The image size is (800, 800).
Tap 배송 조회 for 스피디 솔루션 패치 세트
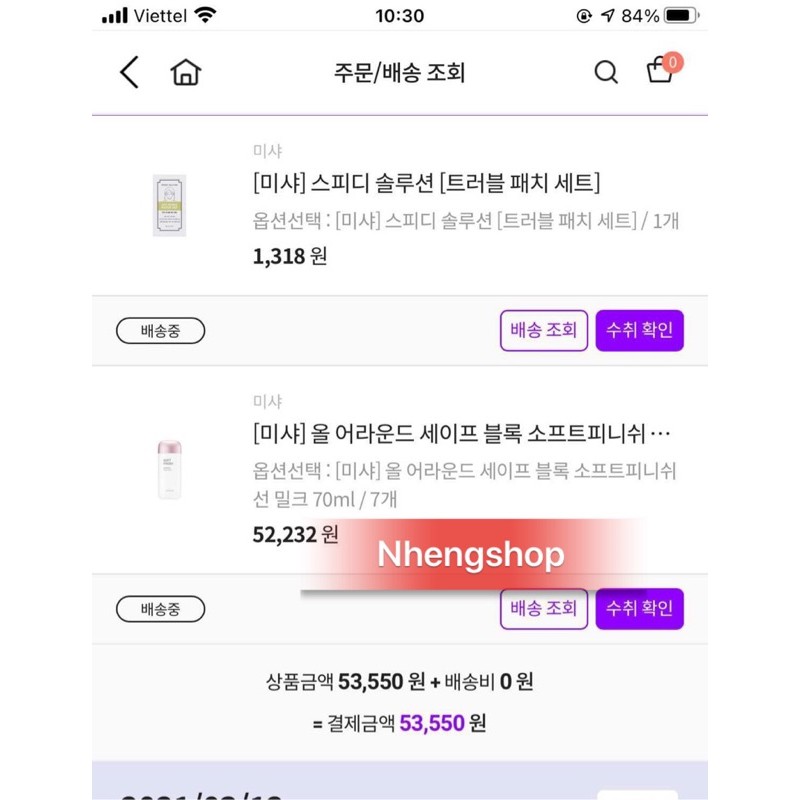click(x=543, y=331)
